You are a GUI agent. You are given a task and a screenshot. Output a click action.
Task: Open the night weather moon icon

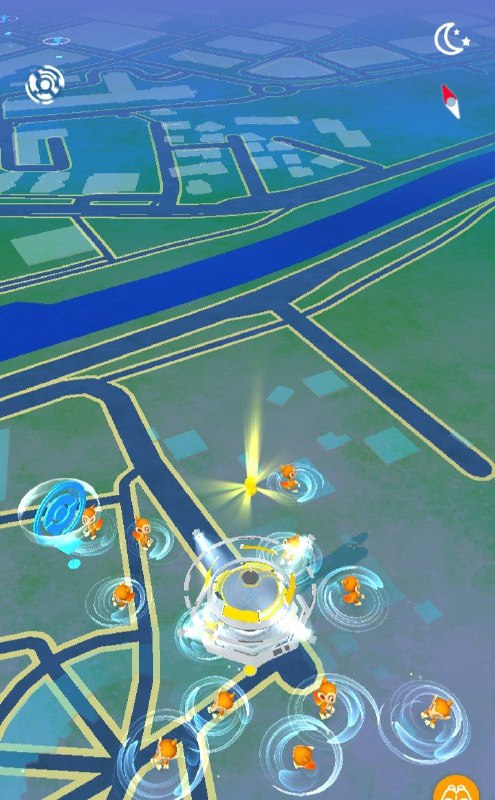click(x=451, y=39)
